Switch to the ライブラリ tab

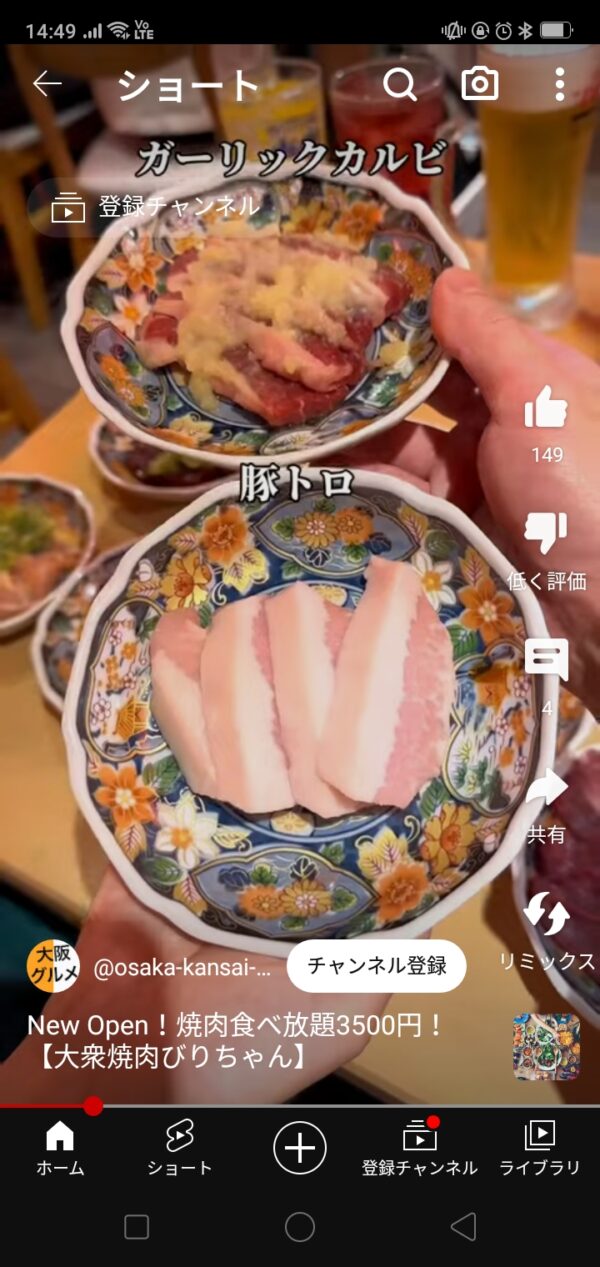540,1147
